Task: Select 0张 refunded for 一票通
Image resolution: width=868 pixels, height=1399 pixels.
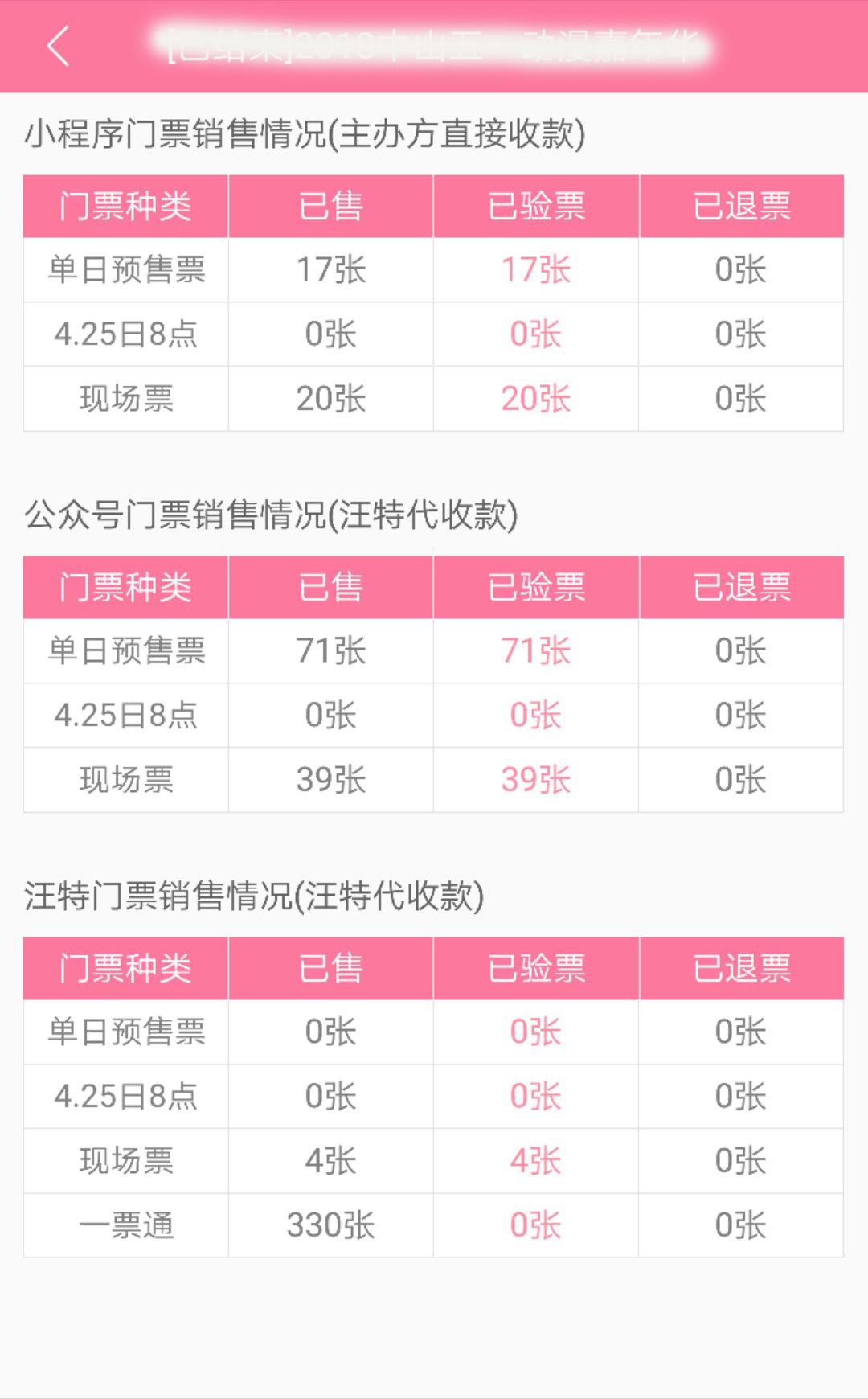Action: [739, 1224]
